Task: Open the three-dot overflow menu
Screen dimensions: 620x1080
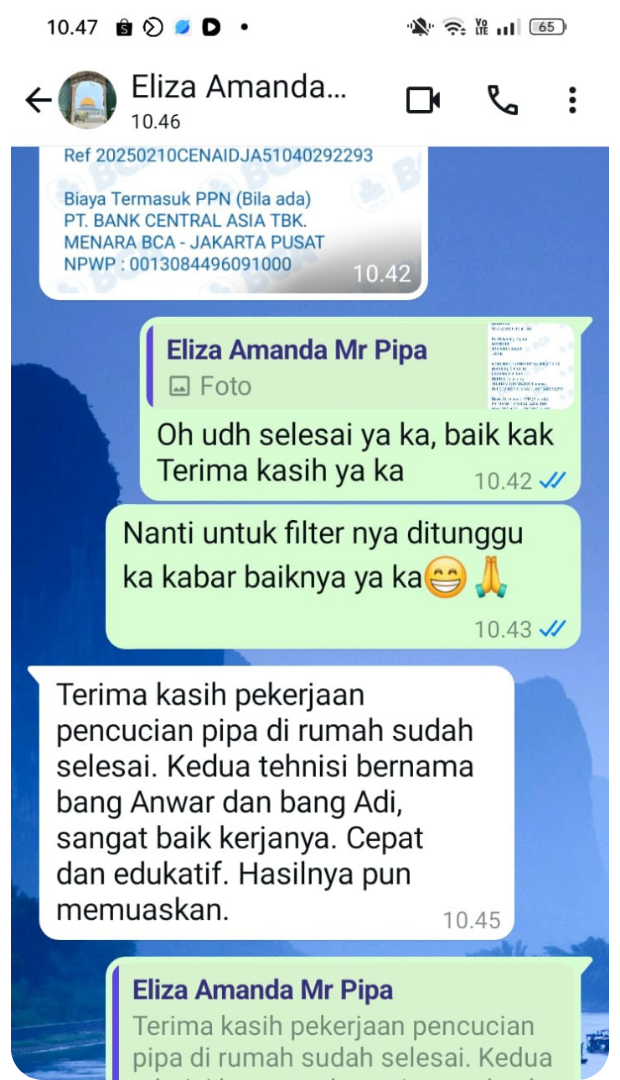Action: [572, 101]
